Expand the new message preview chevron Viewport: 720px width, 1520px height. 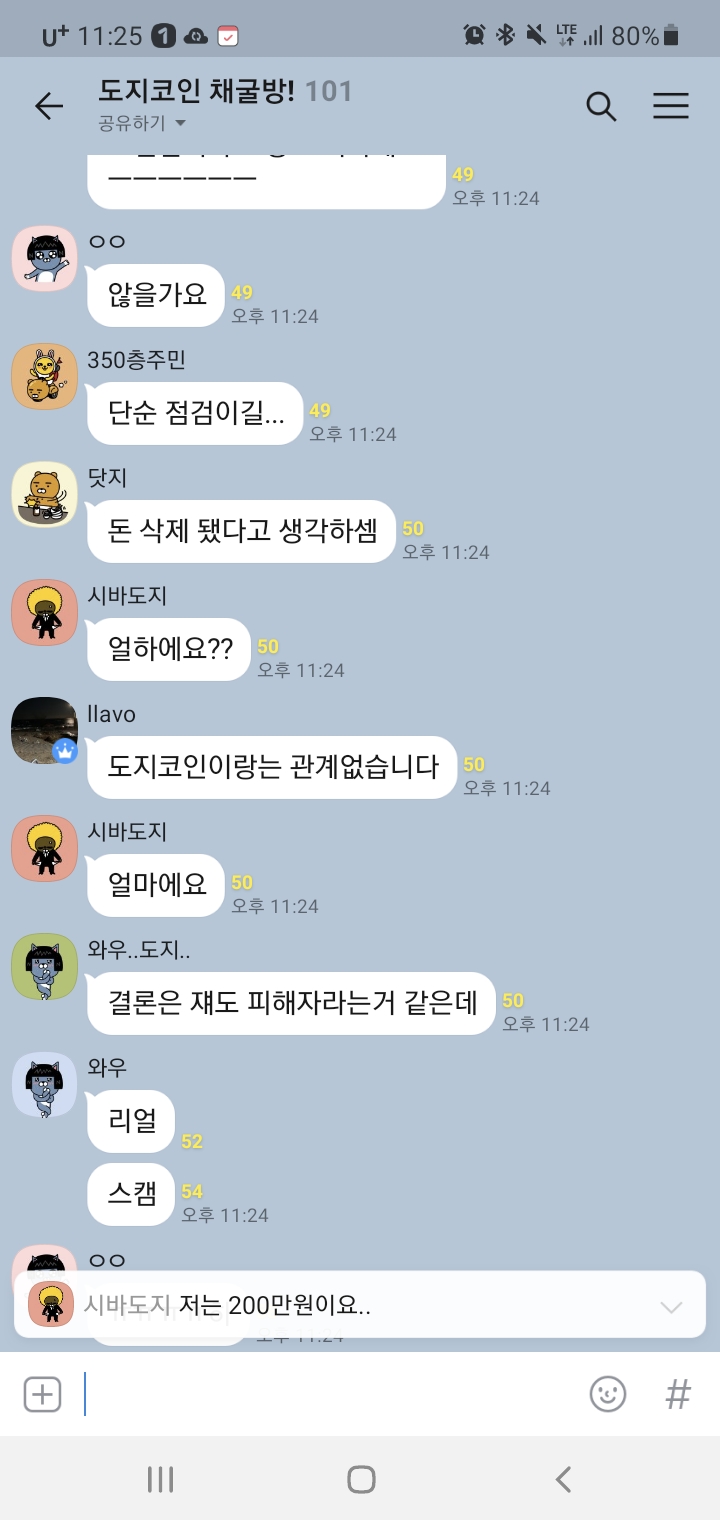point(671,1307)
